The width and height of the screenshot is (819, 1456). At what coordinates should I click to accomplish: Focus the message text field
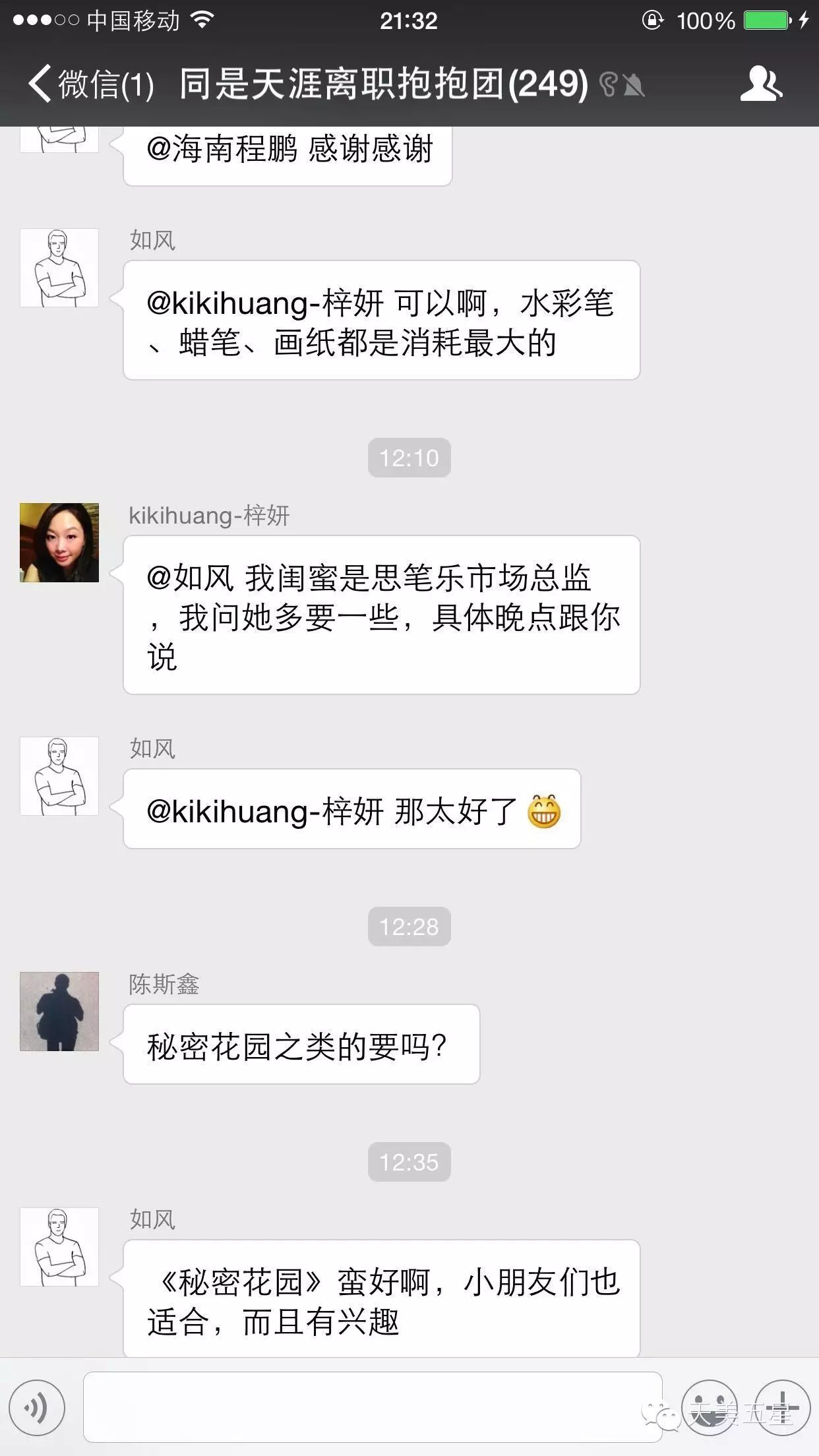(372, 1407)
